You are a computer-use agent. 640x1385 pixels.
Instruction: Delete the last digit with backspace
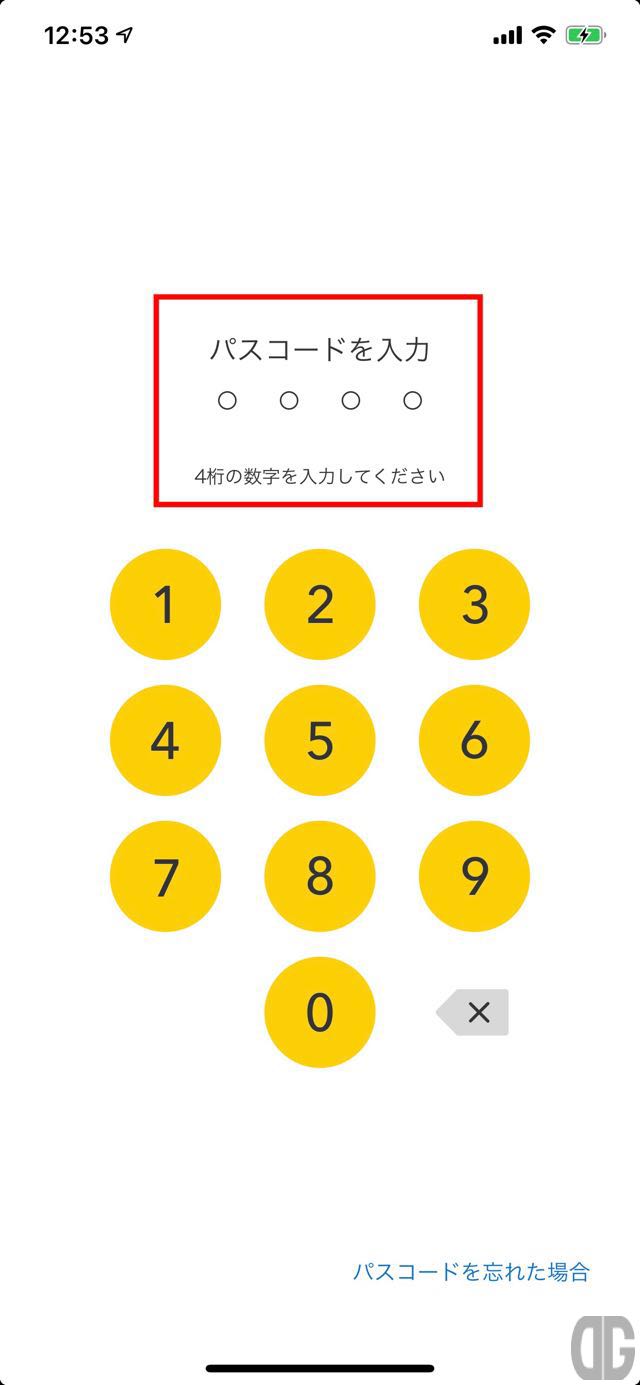pos(472,1012)
